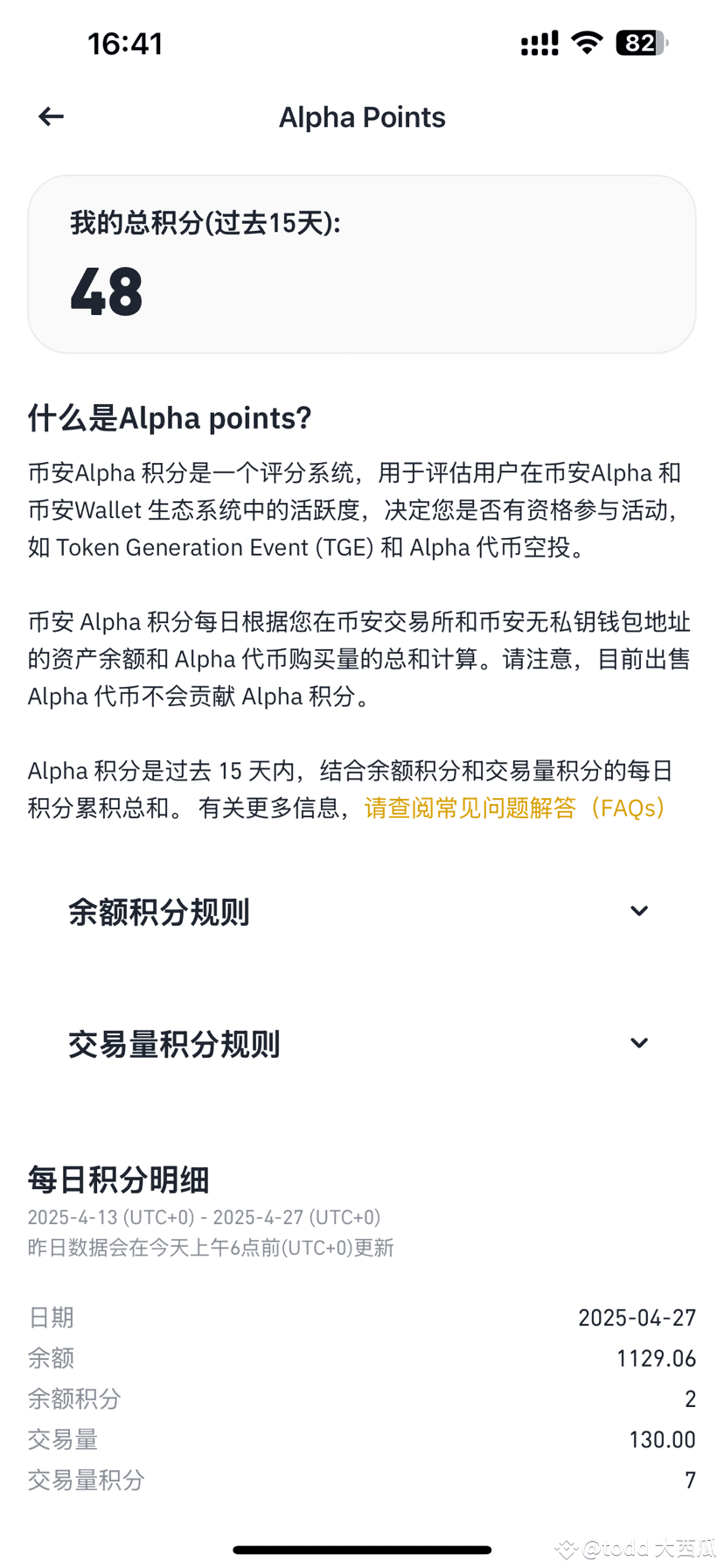Open the 请查阅常见问题解答 (FAQs) link
The image size is (724, 1568).
[x=516, y=808]
